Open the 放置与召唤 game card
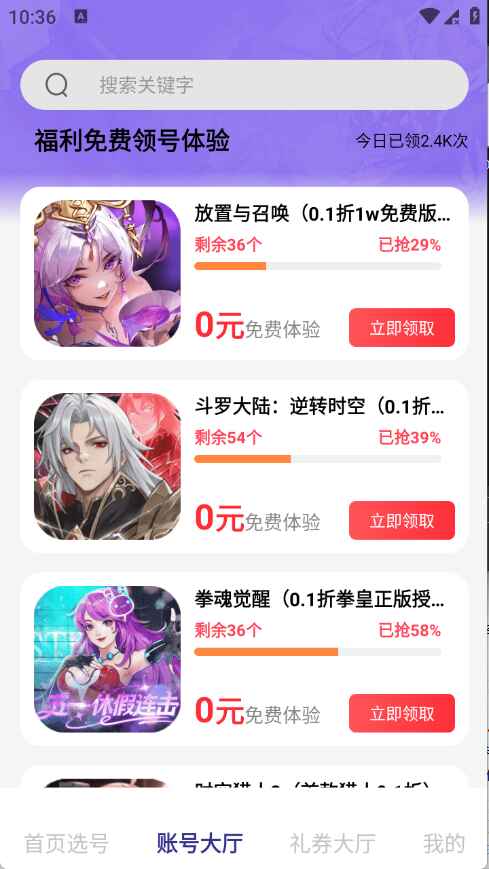 [244, 273]
